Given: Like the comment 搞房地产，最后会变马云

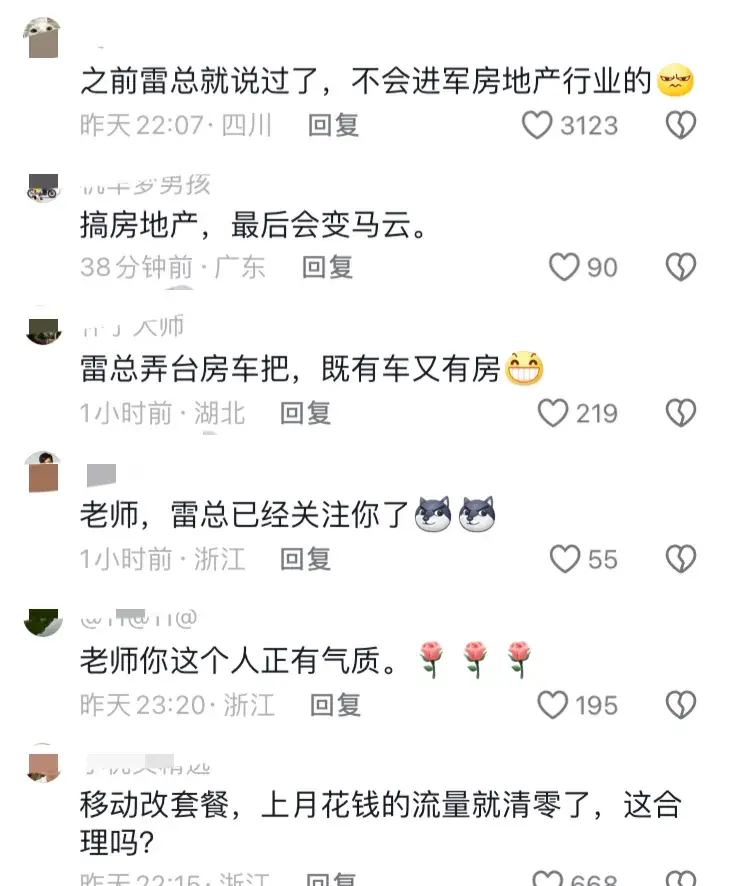Looking at the screenshot, I should (x=564, y=267).
